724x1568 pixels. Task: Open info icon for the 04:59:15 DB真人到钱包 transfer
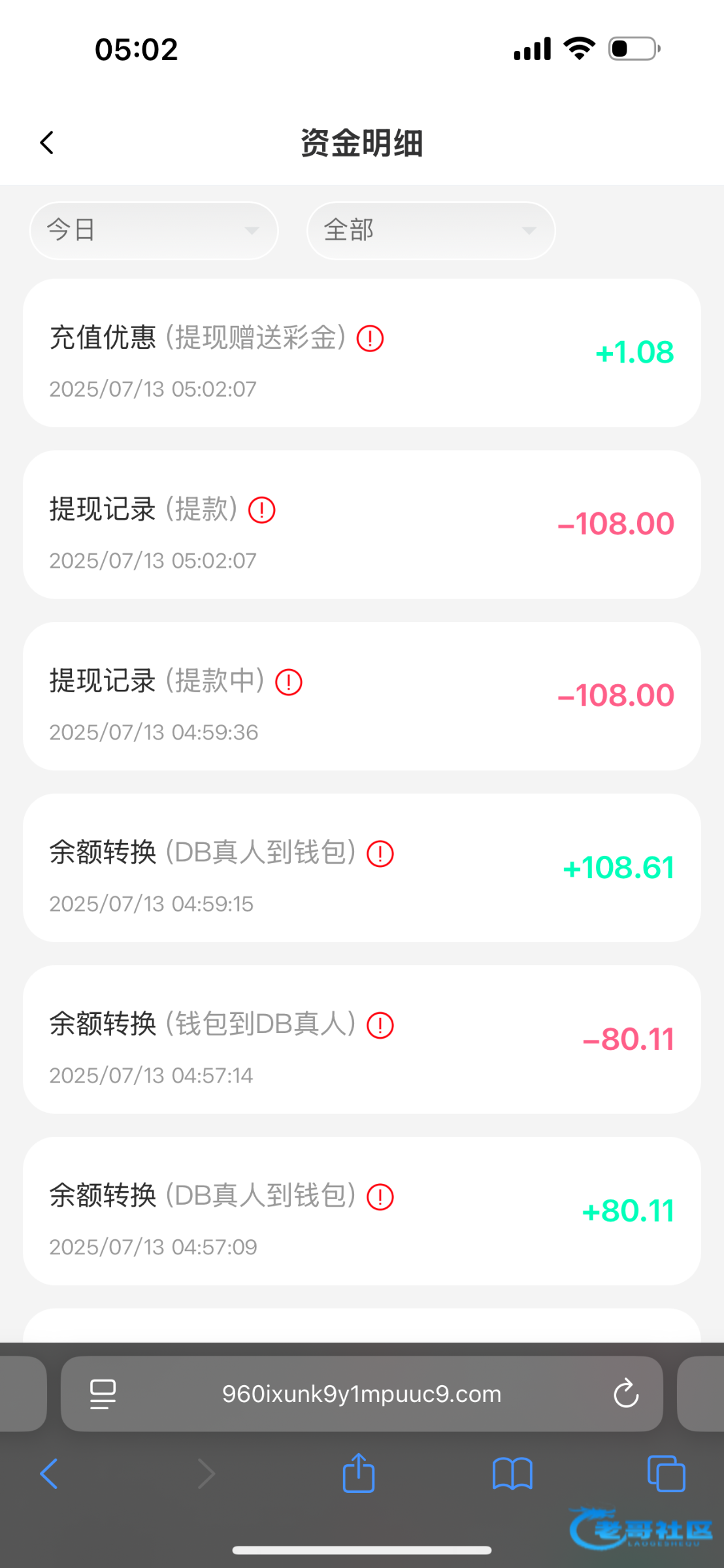pyautogui.click(x=380, y=854)
